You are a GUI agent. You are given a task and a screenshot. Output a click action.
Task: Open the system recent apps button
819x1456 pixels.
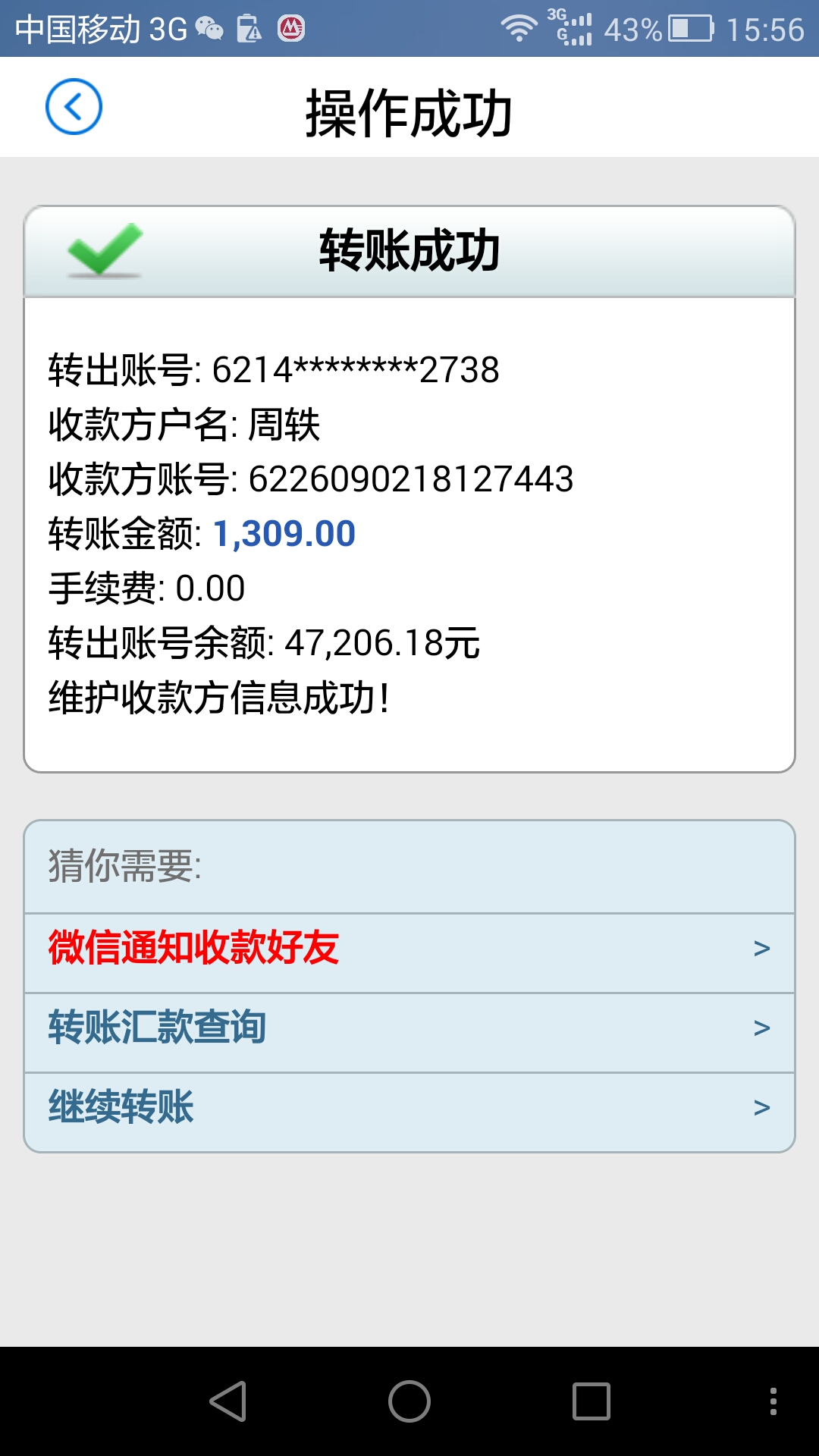591,1401
